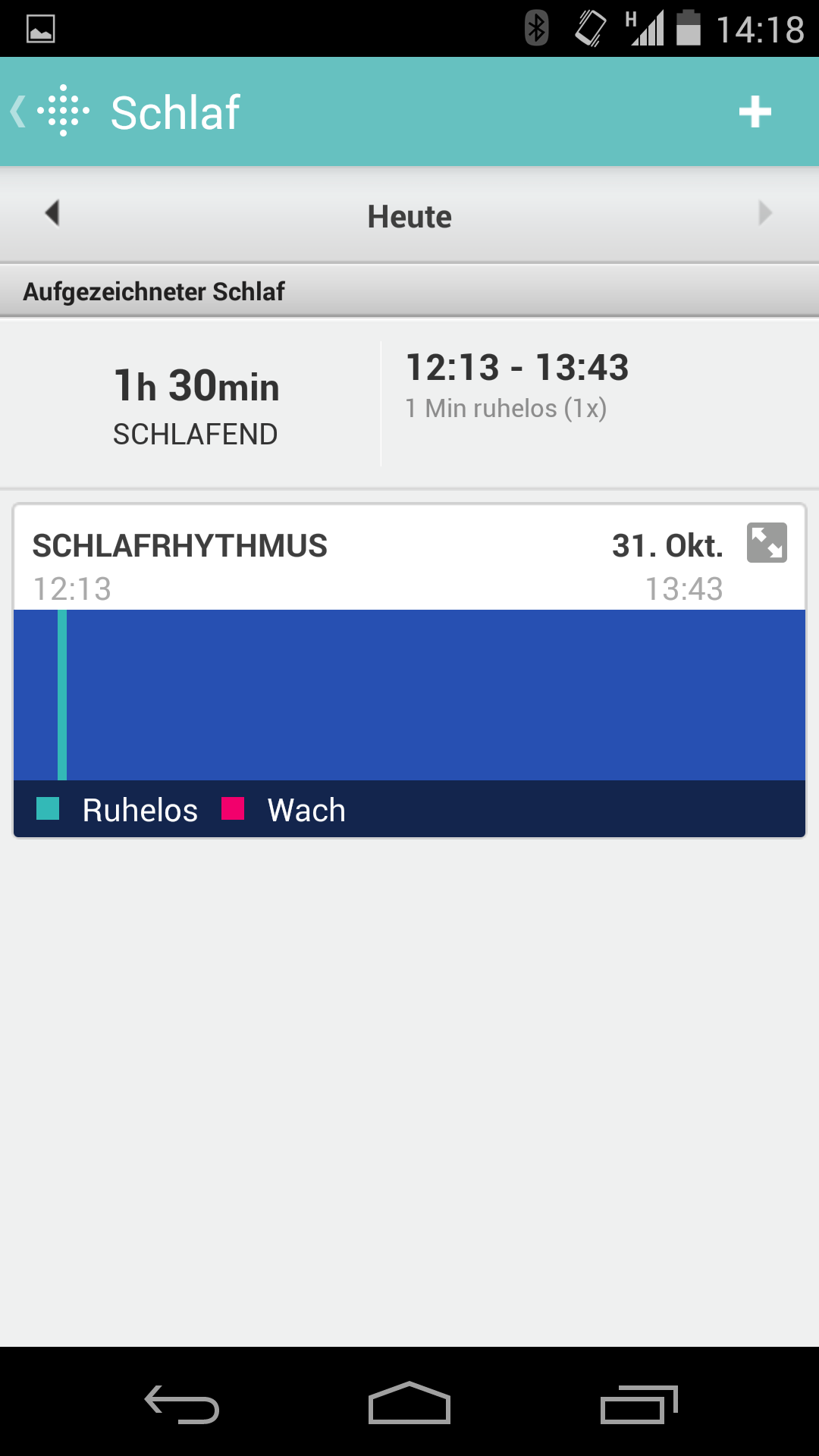Go to the previous day

tap(52, 213)
